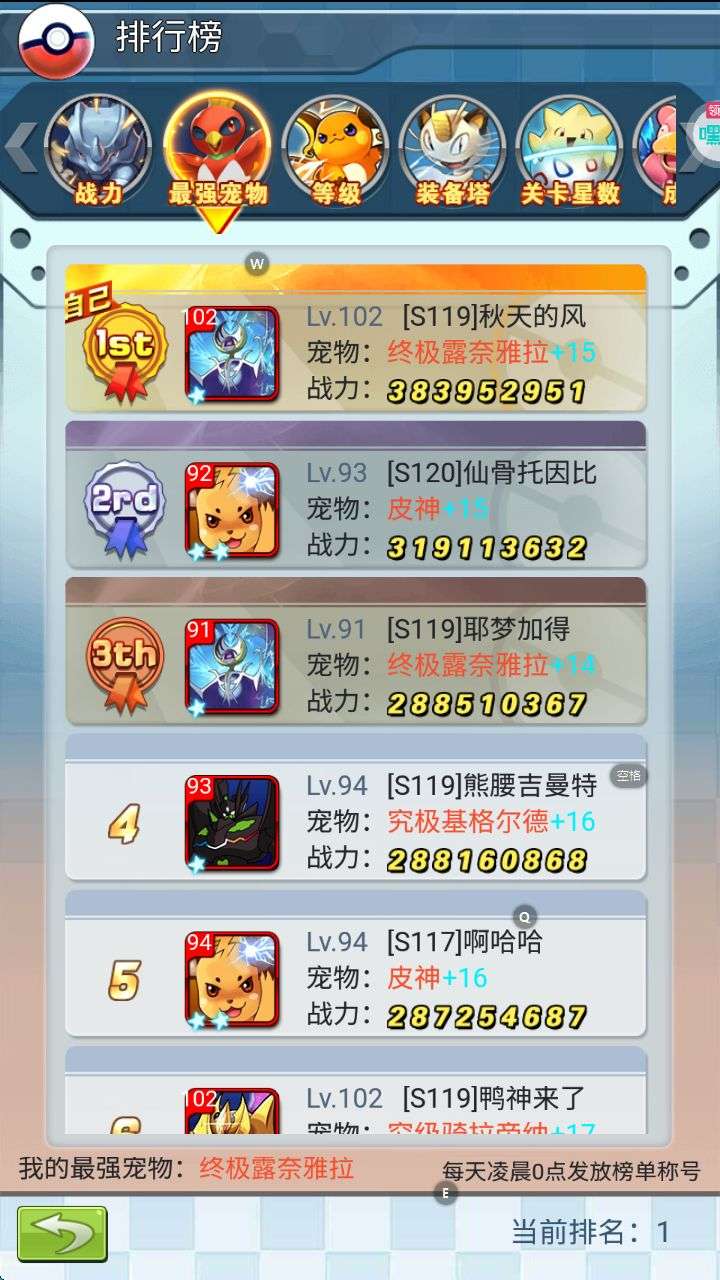Open the first-place entry 秋天的风
720x1280 pixels.
[x=356, y=338]
